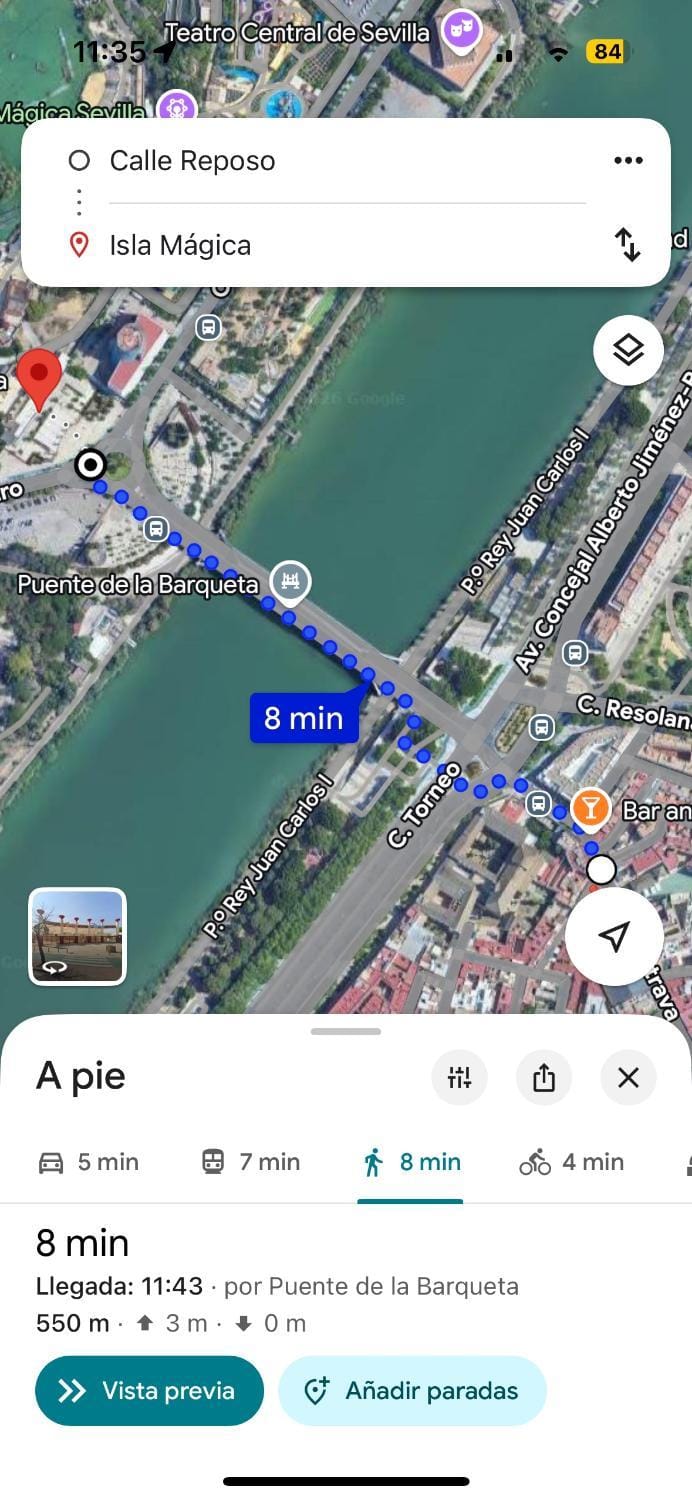The image size is (692, 1500).
Task: Share these walking directions
Action: (544, 1077)
